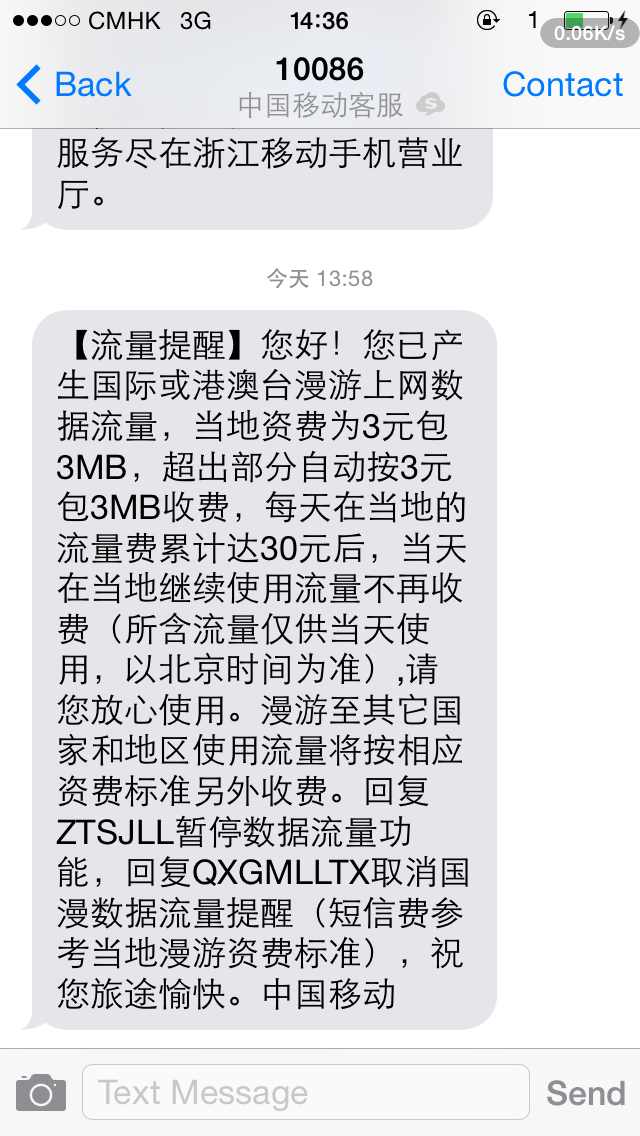The width and height of the screenshot is (640, 1136).
Task: Tap the Send button
Action: 586,1093
